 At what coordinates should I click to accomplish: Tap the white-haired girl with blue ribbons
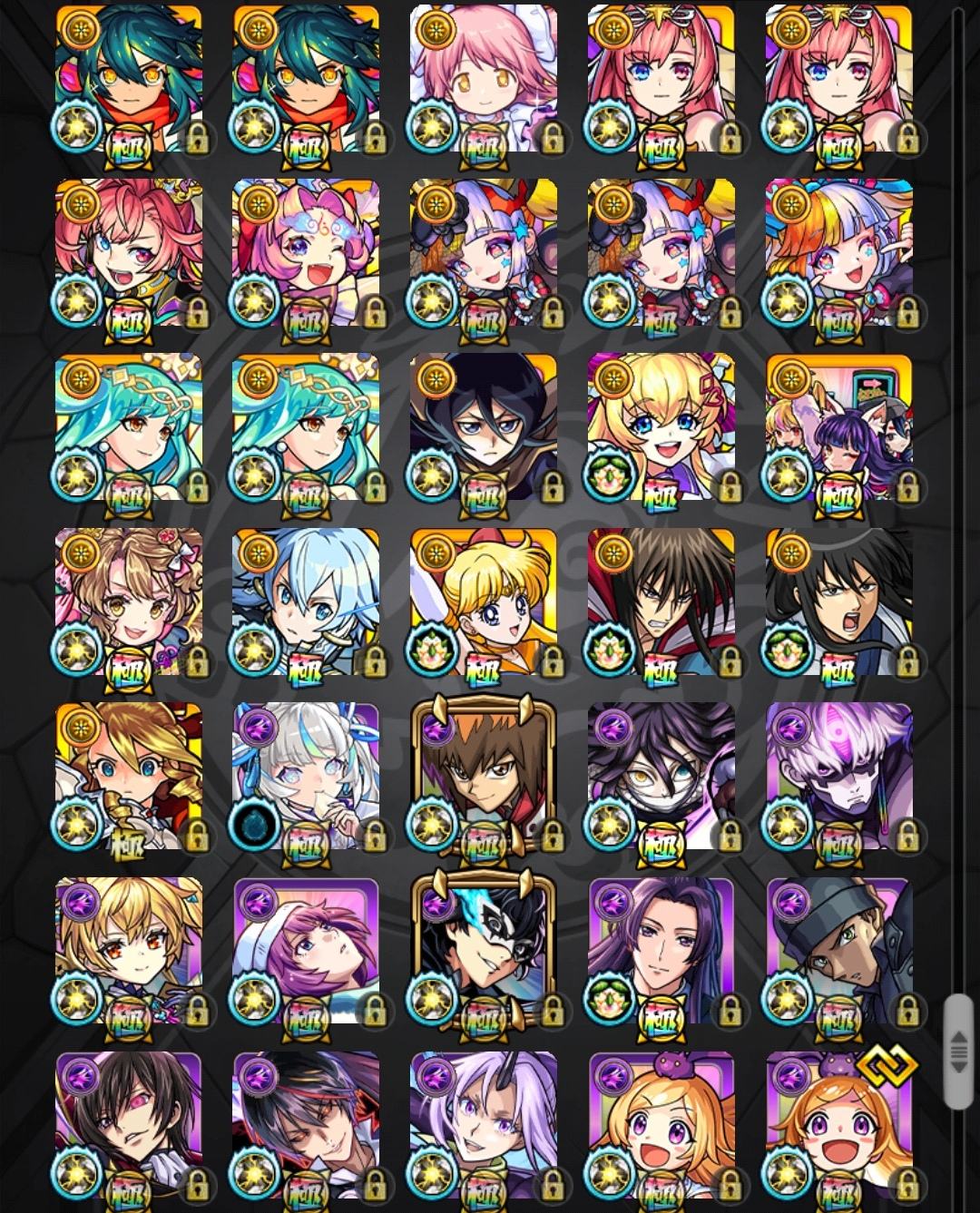click(x=306, y=776)
